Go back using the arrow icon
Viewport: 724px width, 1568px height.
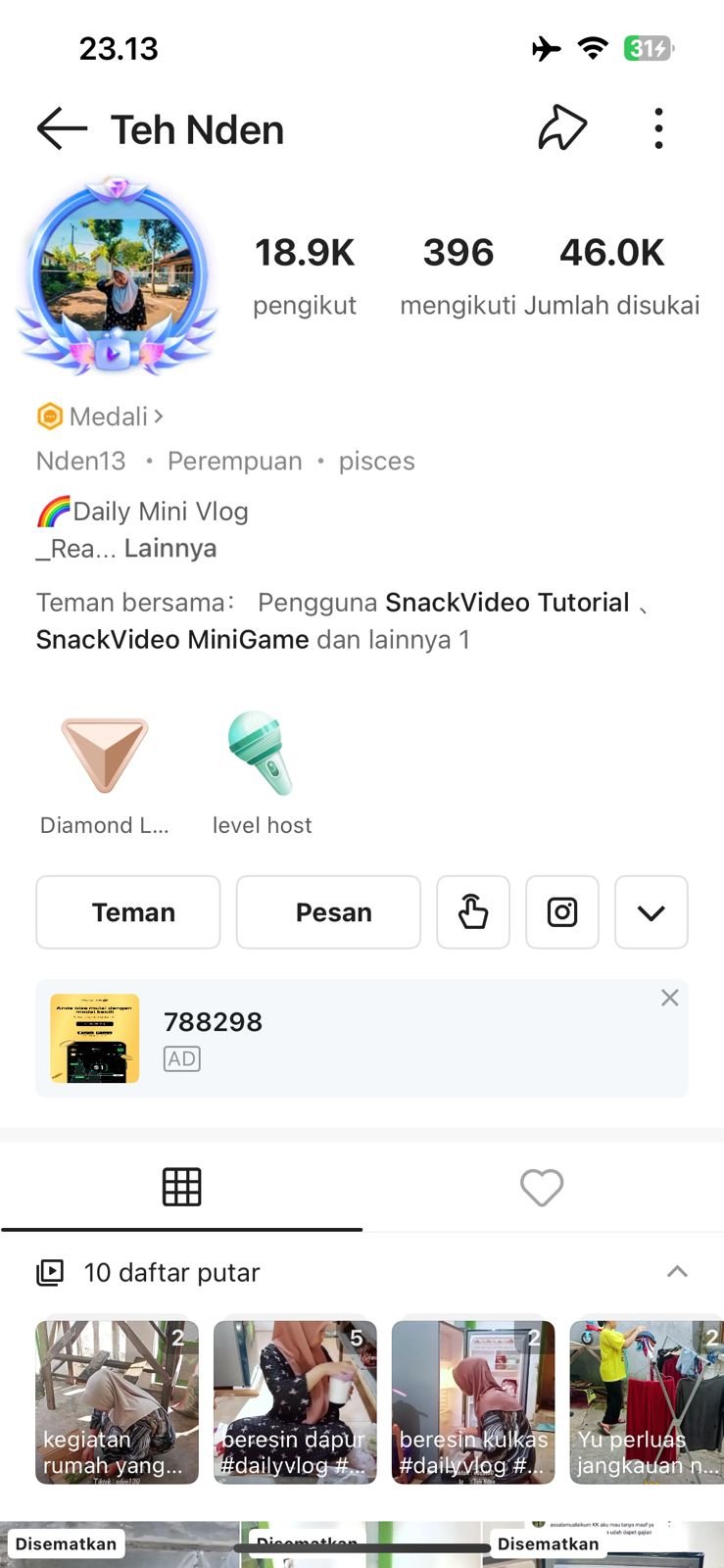pos(62,129)
